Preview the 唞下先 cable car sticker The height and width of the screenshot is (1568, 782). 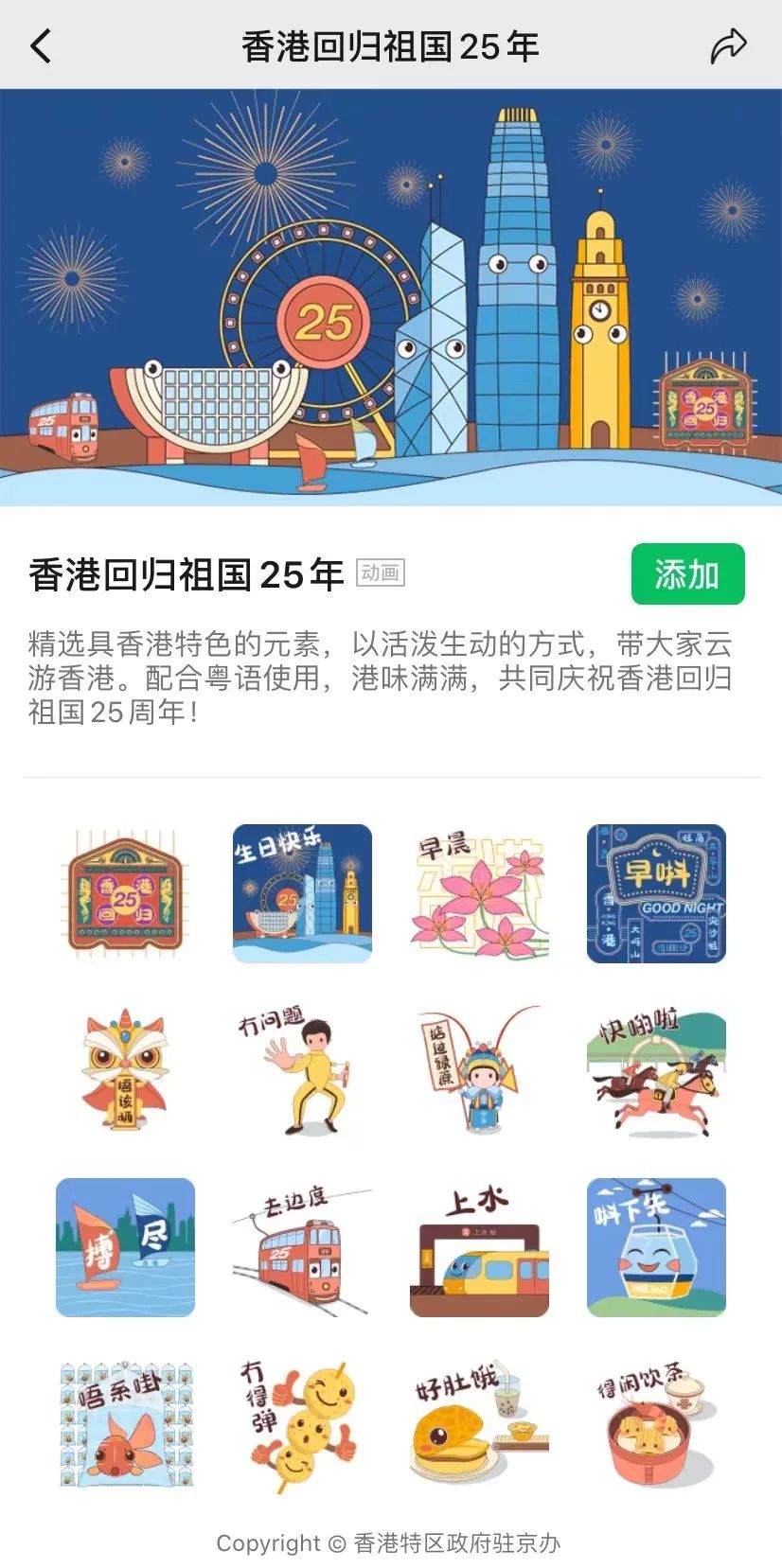[x=656, y=1247]
